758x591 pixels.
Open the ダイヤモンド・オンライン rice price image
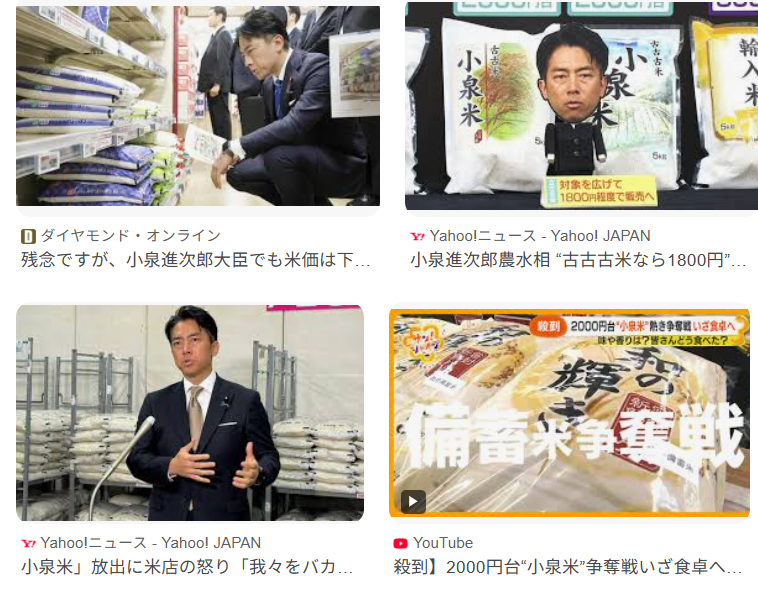(198, 105)
